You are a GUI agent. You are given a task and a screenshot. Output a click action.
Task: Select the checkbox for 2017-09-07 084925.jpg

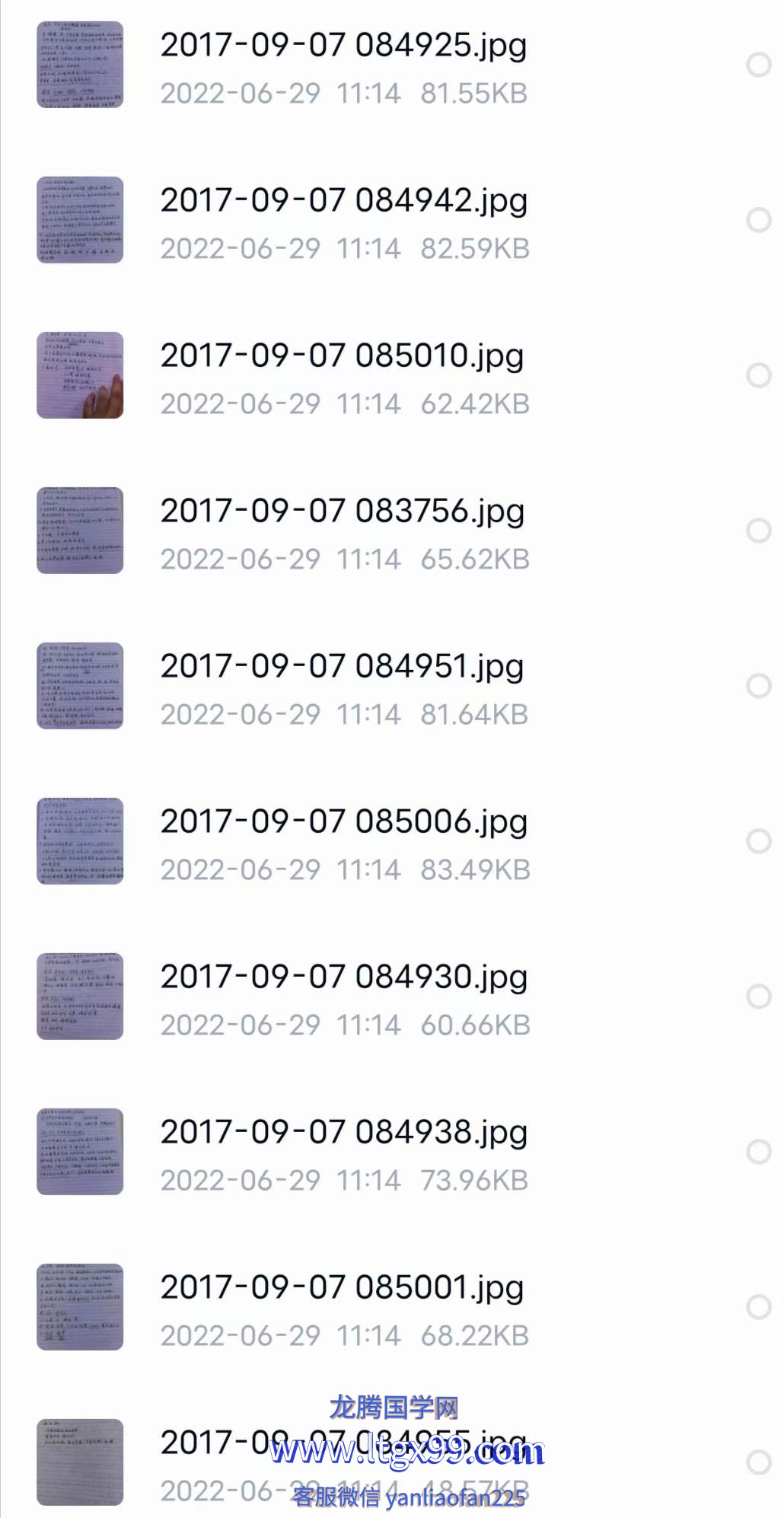coord(759,65)
